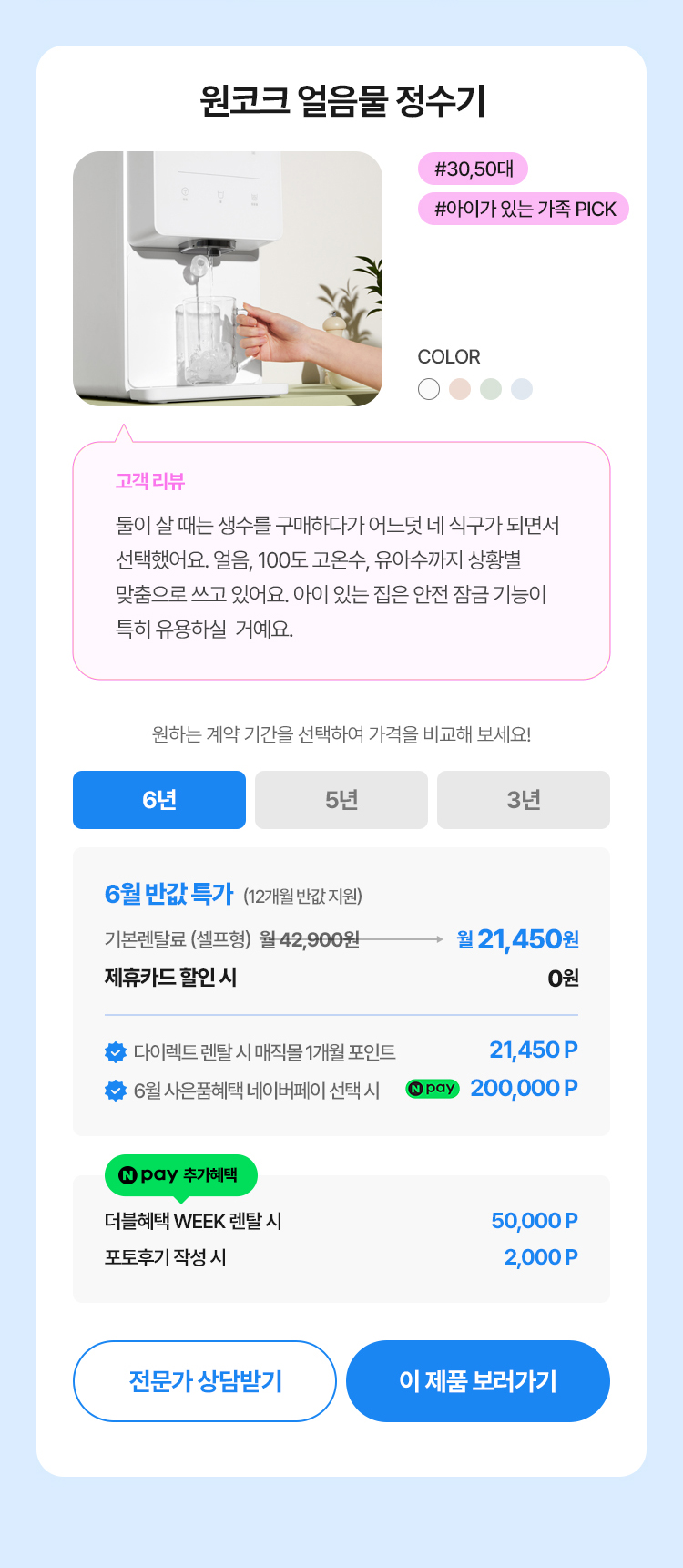Choose the light blue color swatch

(x=522, y=389)
